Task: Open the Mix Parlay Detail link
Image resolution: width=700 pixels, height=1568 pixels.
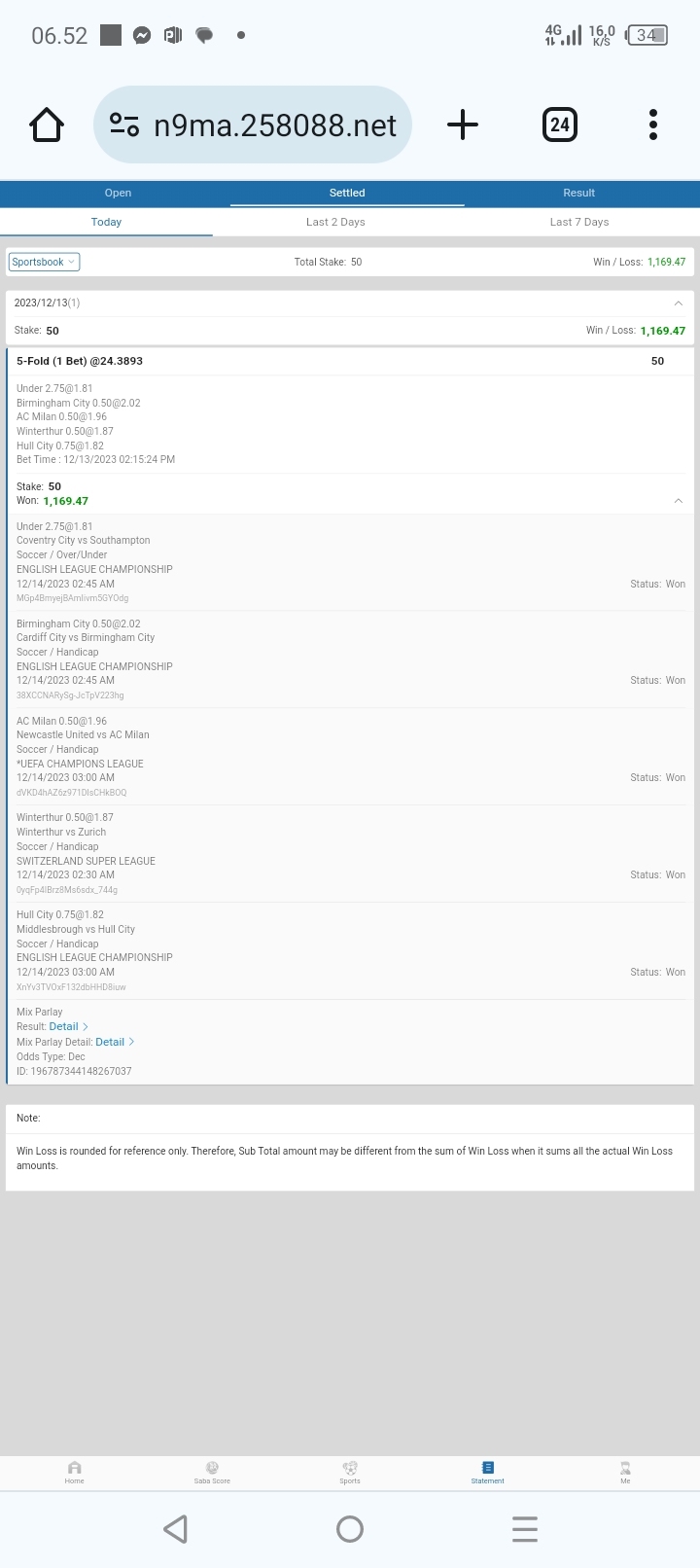Action: click(111, 1042)
